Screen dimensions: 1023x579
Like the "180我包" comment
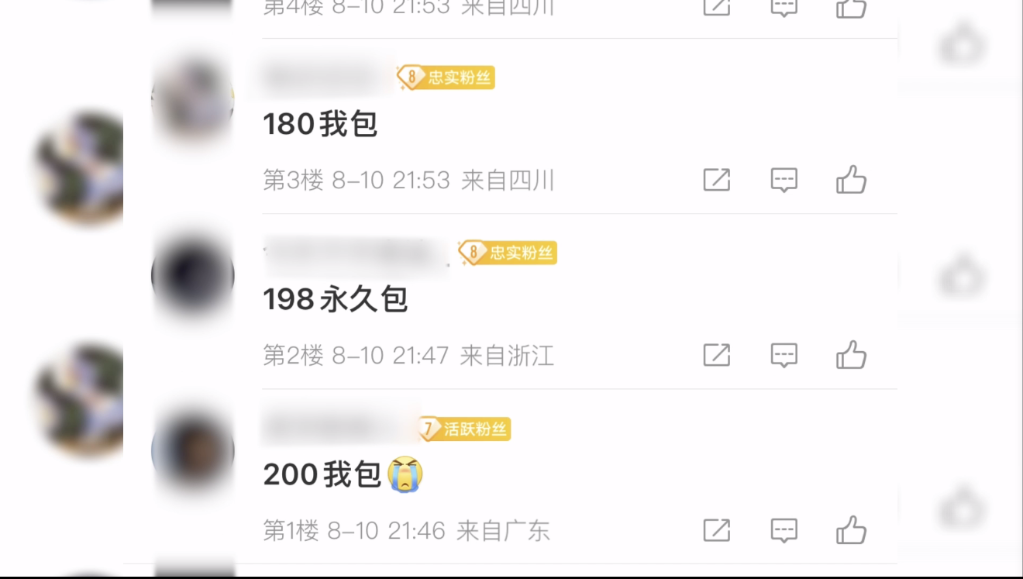tap(851, 180)
